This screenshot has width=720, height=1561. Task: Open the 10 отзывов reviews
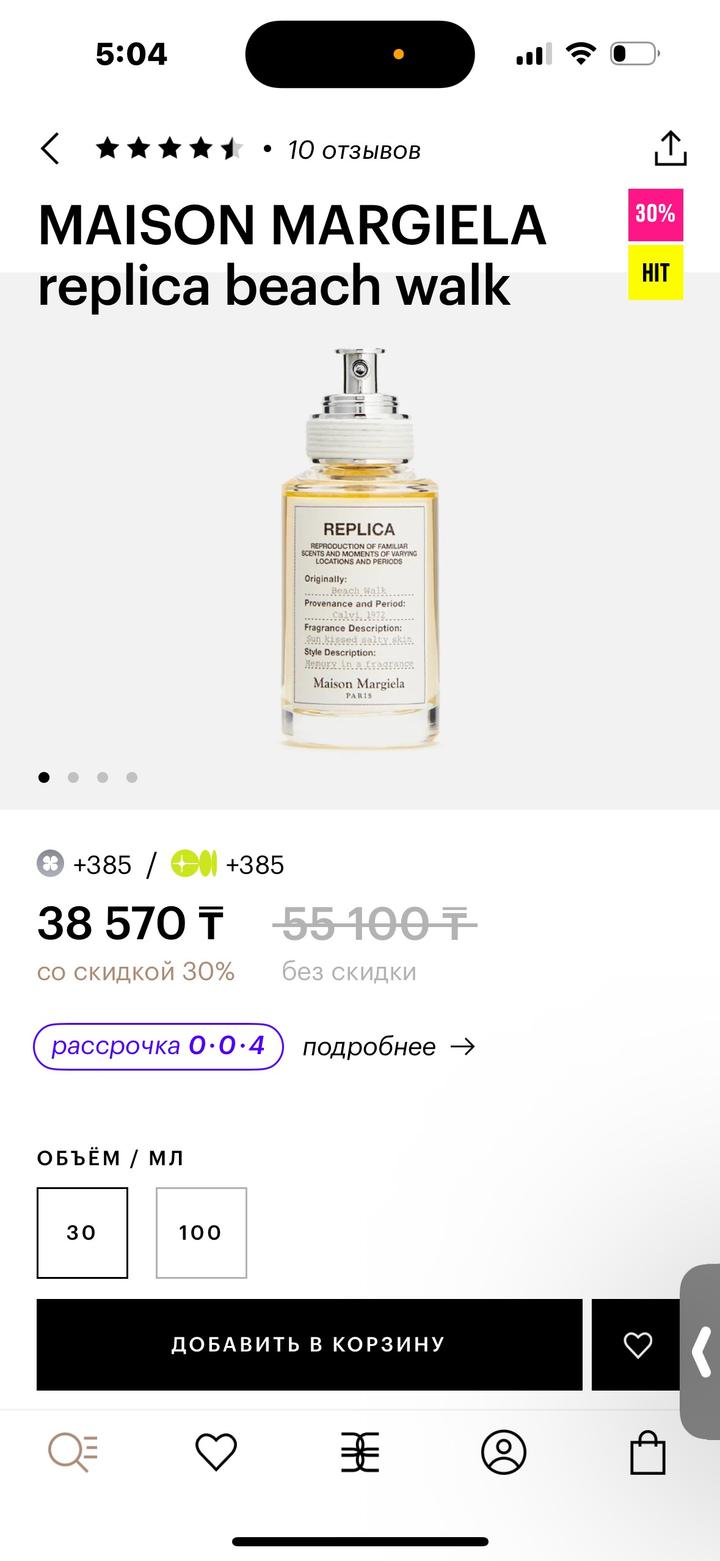(354, 150)
